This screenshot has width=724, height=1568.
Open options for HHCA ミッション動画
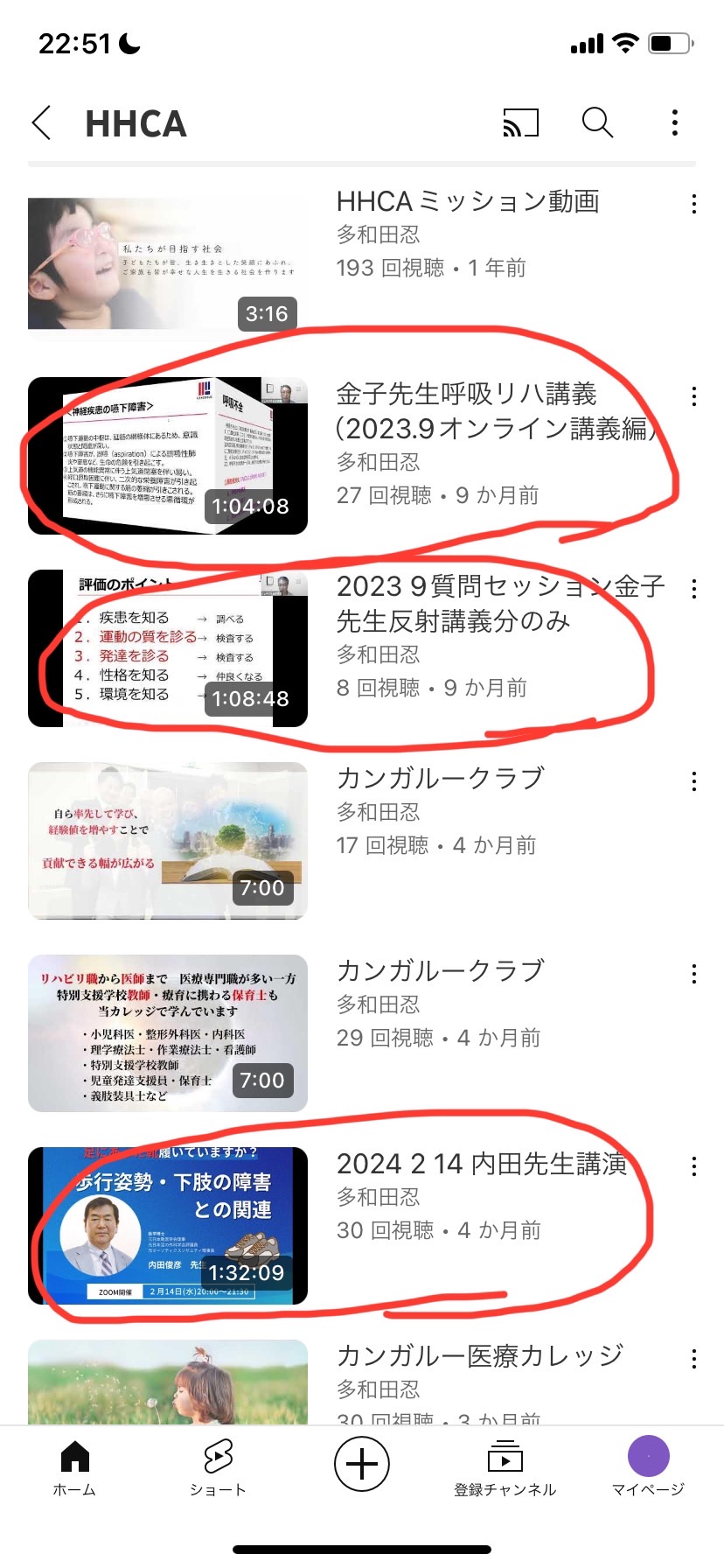click(x=693, y=204)
